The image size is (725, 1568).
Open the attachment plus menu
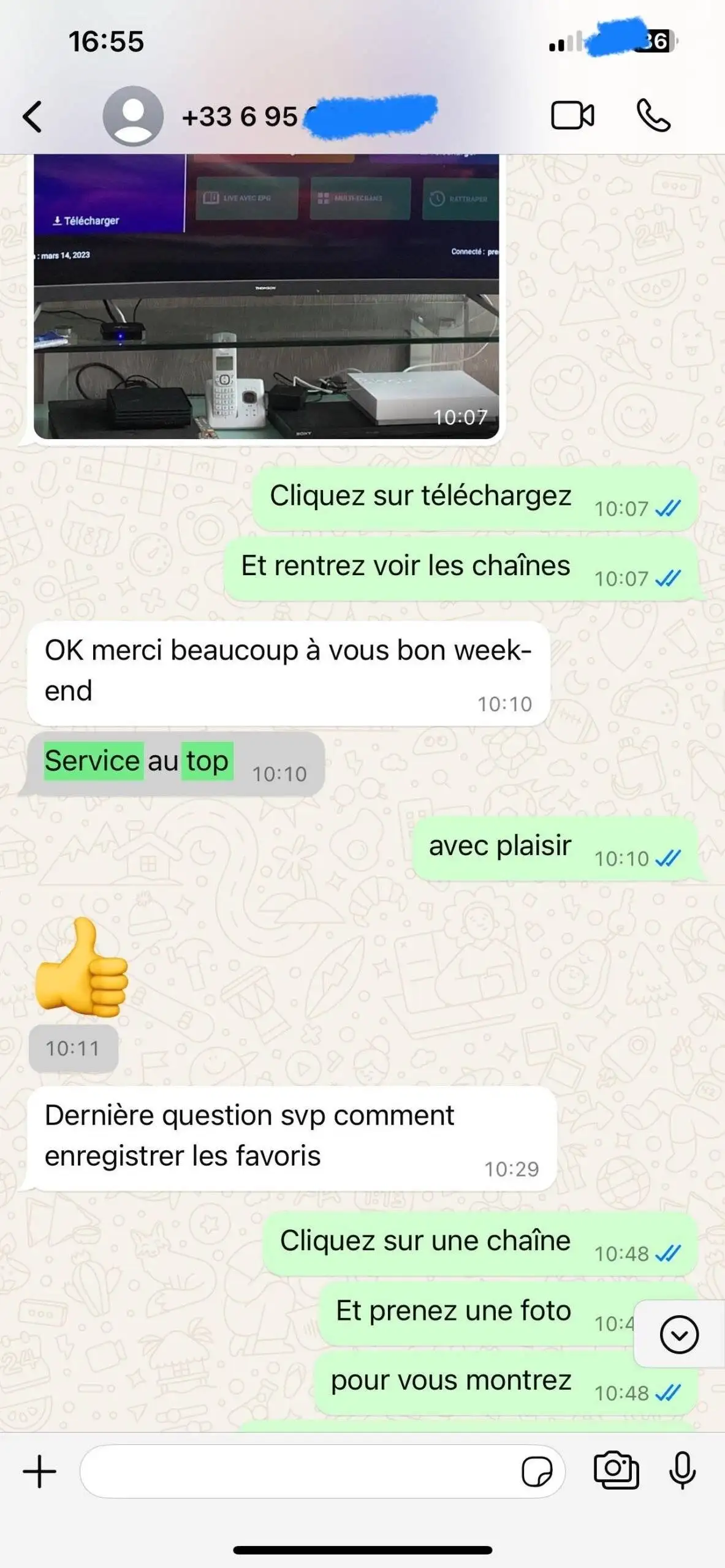40,1471
